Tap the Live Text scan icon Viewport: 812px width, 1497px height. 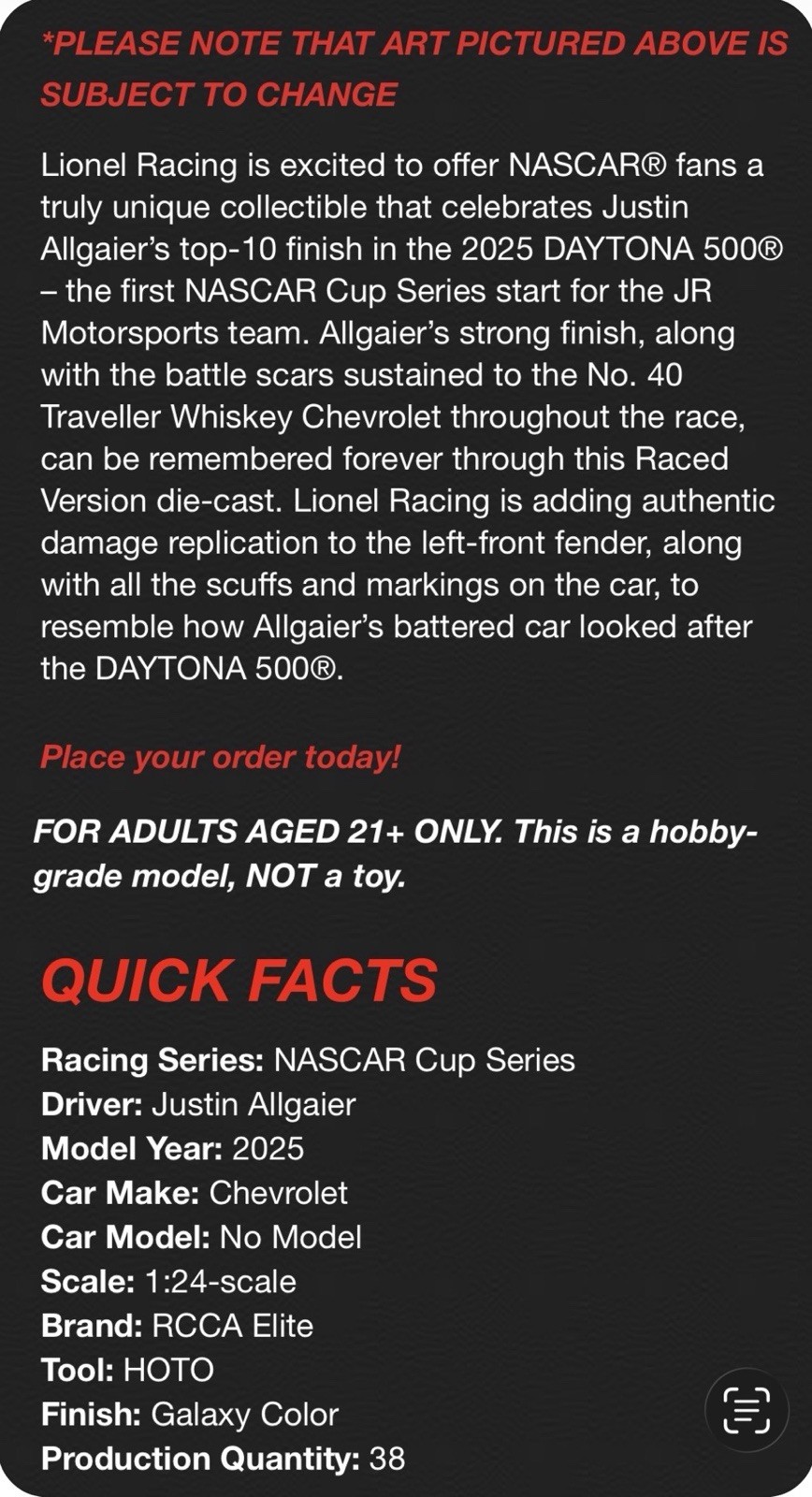tap(747, 1410)
